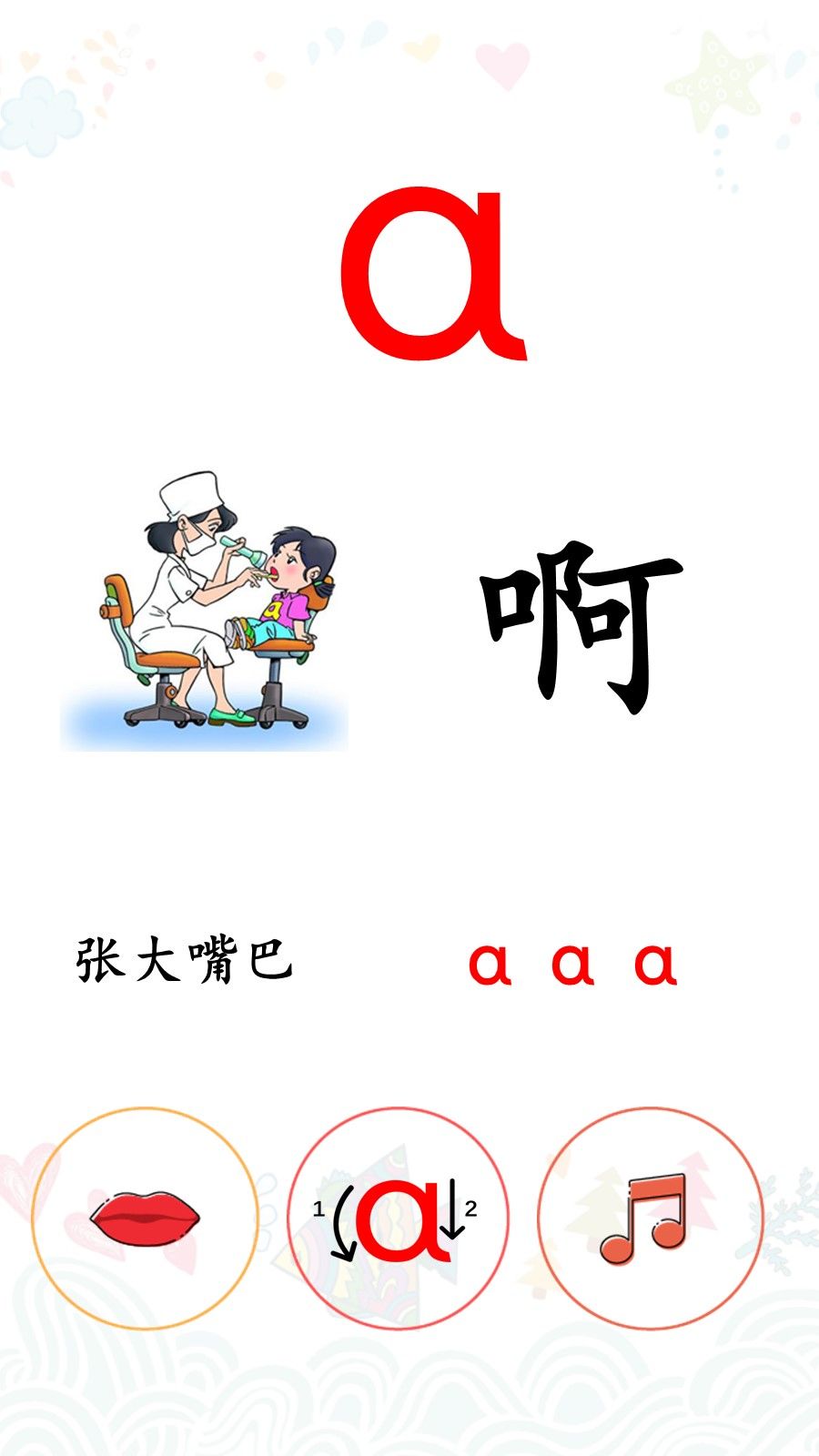Viewport: 819px width, 1456px height.
Task: Play the music note song
Action: [650, 1218]
